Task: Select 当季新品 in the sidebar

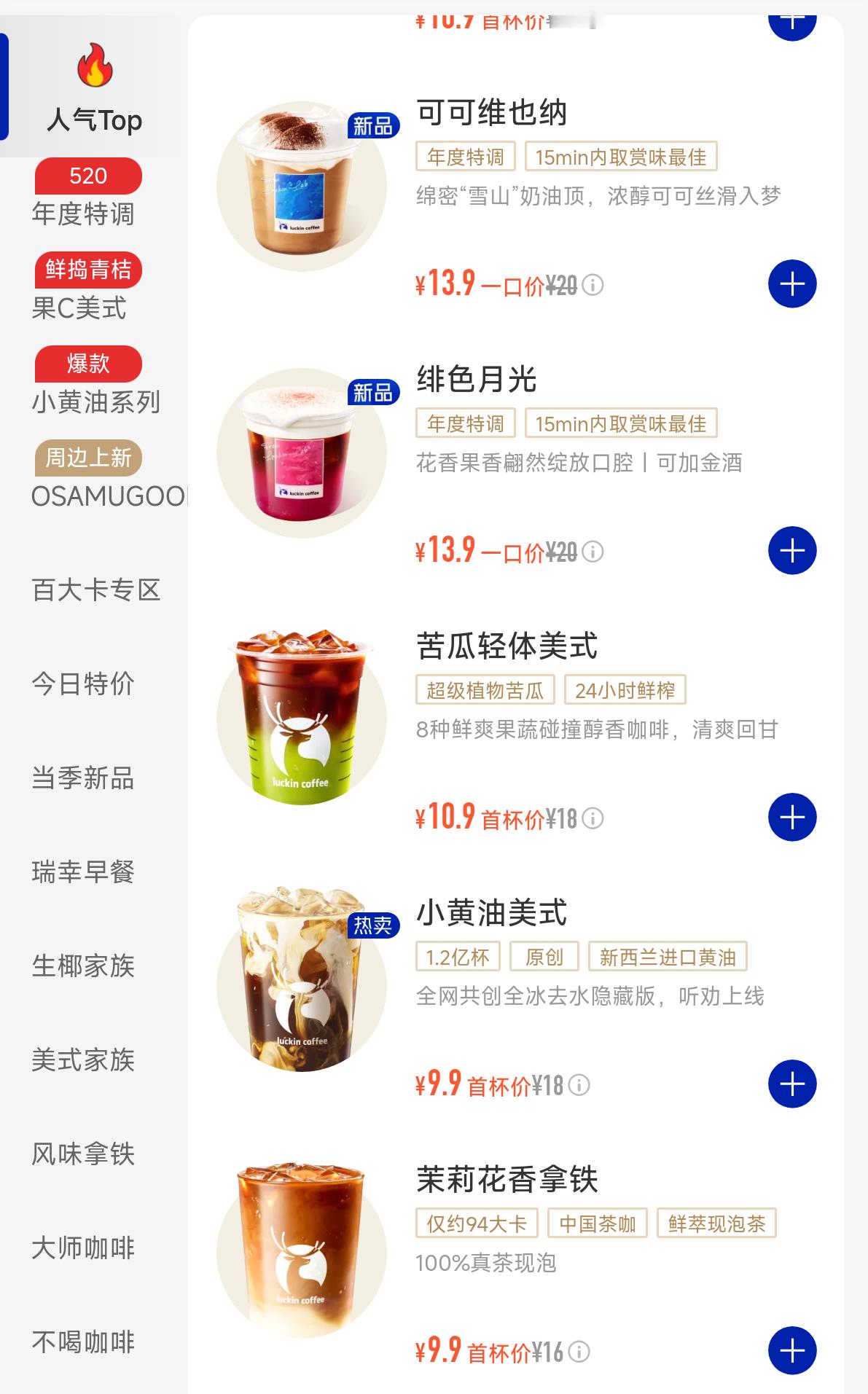Action: [83, 778]
